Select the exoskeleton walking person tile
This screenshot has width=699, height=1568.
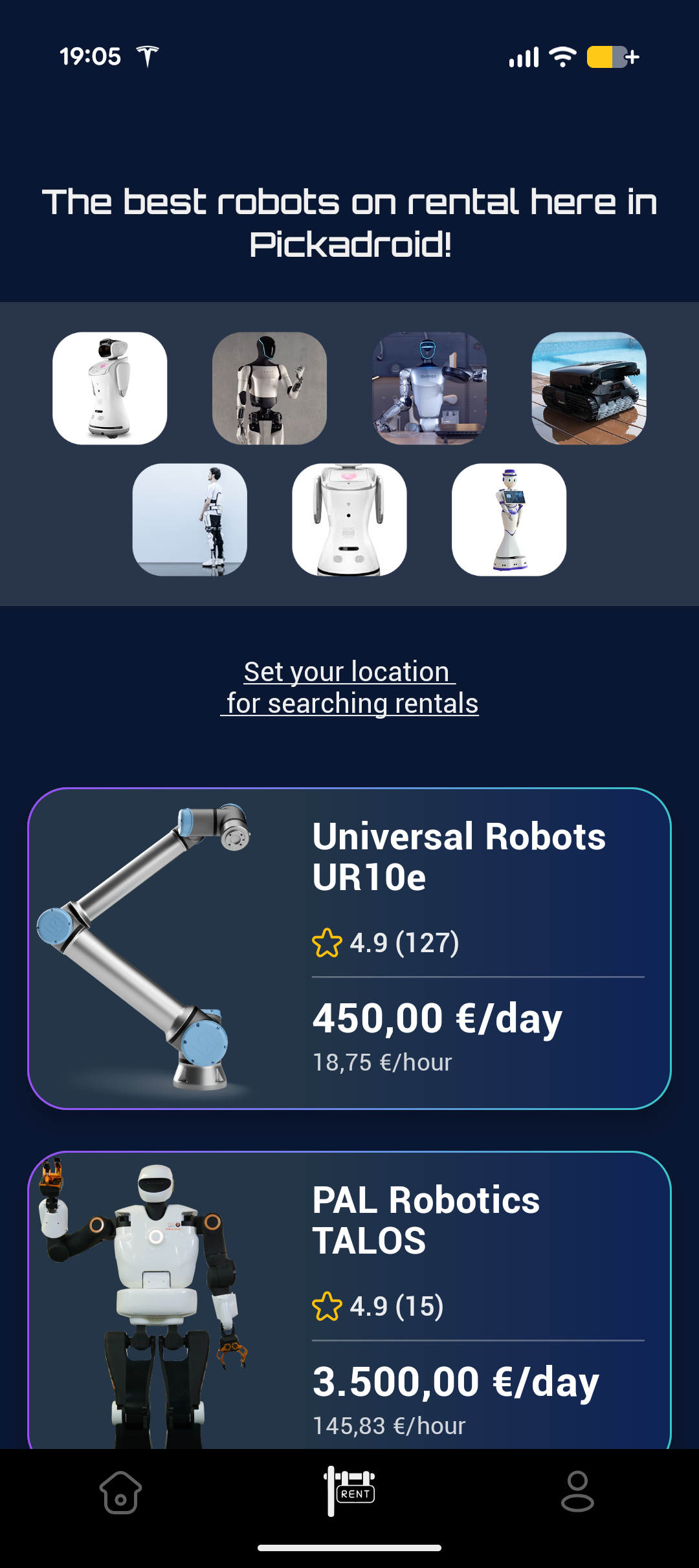pos(190,519)
